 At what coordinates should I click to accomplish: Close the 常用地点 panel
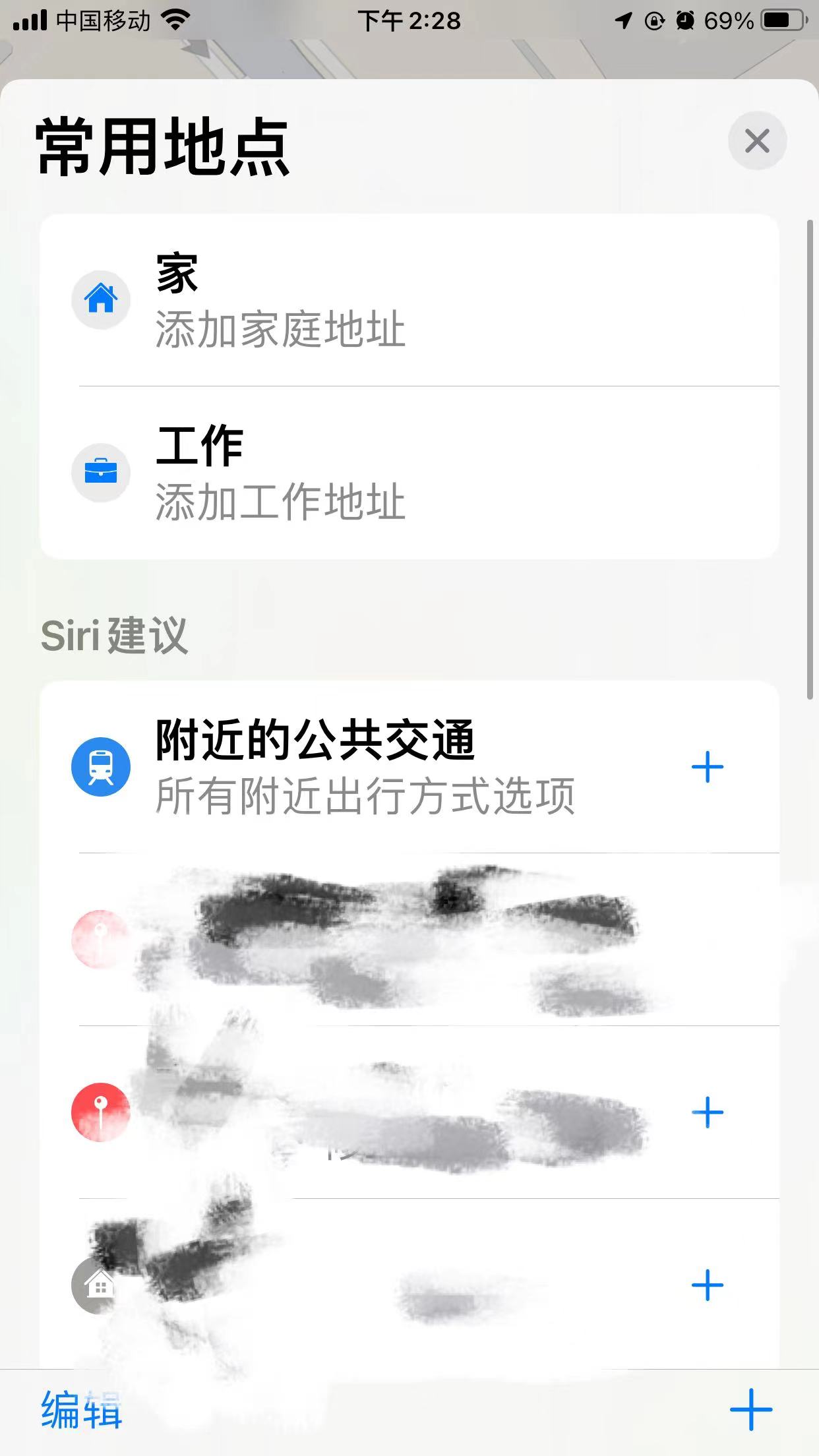tap(757, 141)
